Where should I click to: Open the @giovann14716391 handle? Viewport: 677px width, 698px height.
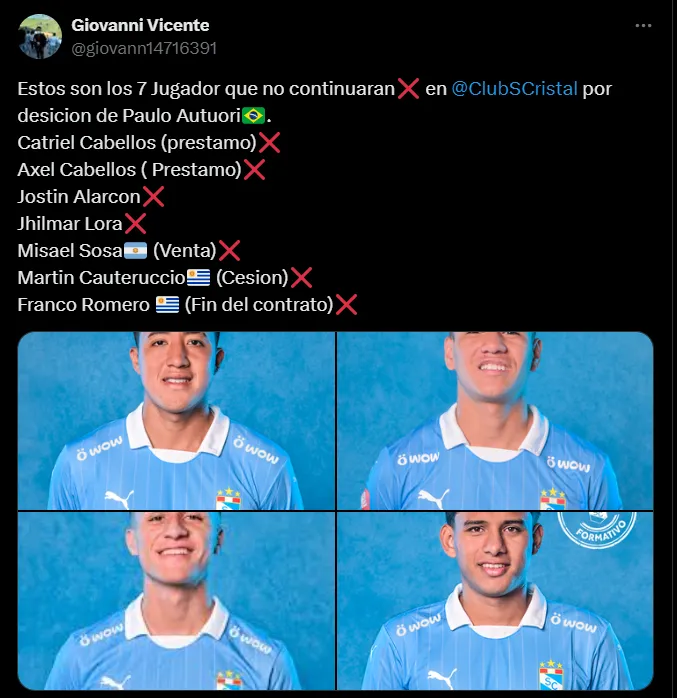click(x=145, y=47)
